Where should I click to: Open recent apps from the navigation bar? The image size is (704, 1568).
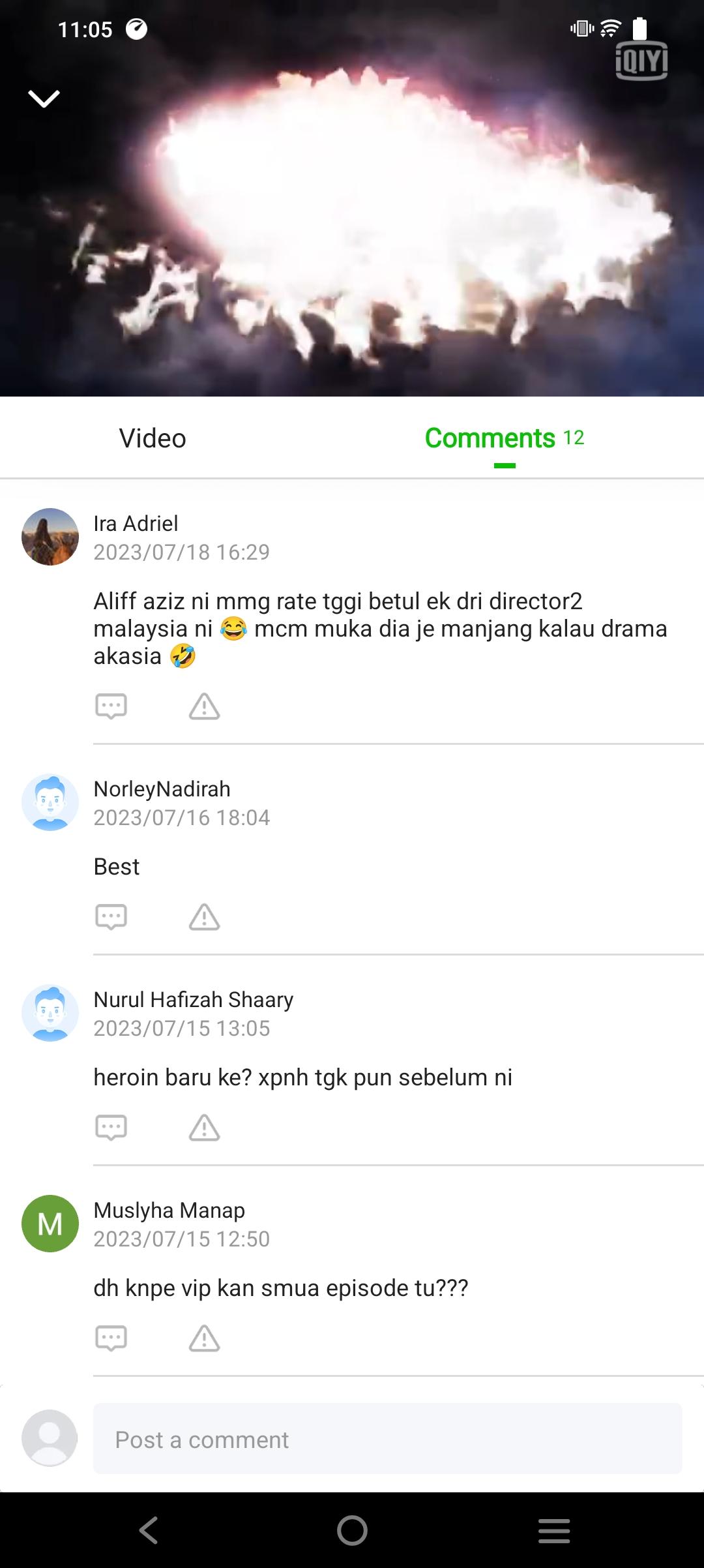(x=554, y=1530)
